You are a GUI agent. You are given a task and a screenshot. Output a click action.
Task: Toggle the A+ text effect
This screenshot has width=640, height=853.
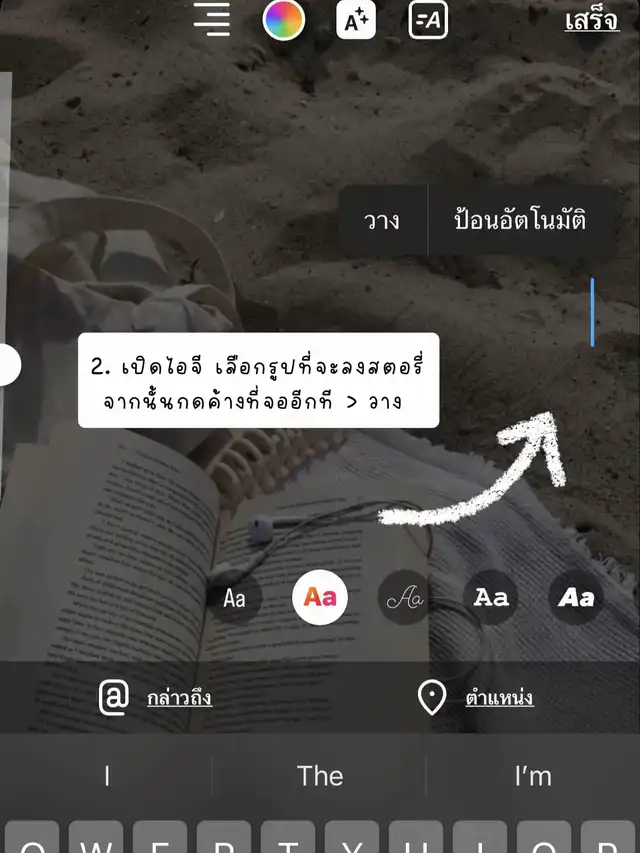[356, 20]
